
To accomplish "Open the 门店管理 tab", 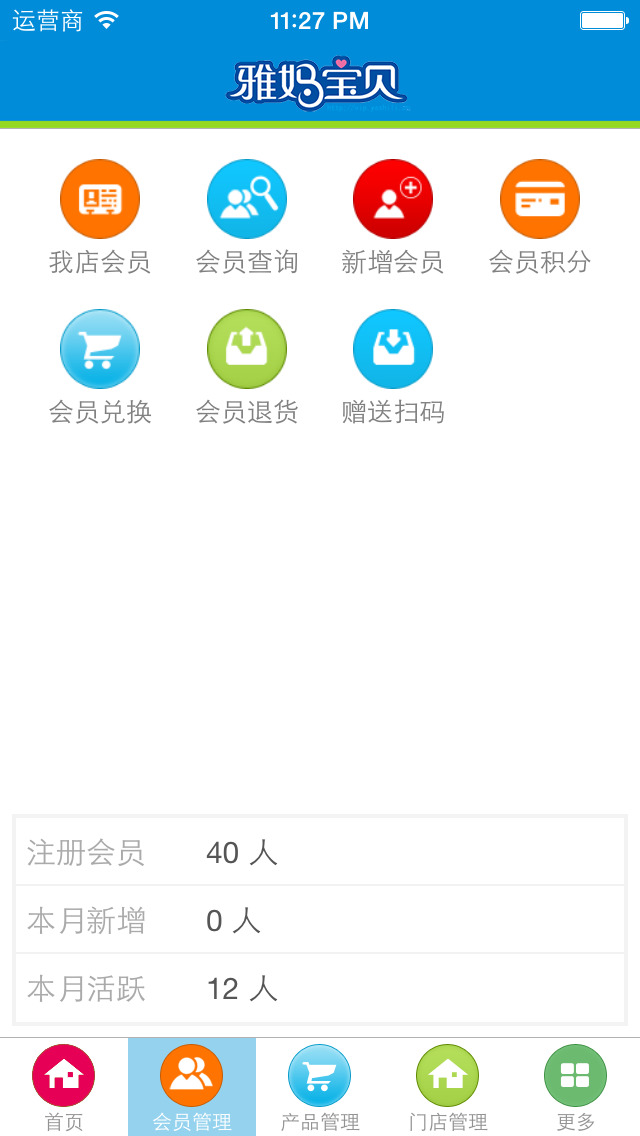I will (x=448, y=1086).
